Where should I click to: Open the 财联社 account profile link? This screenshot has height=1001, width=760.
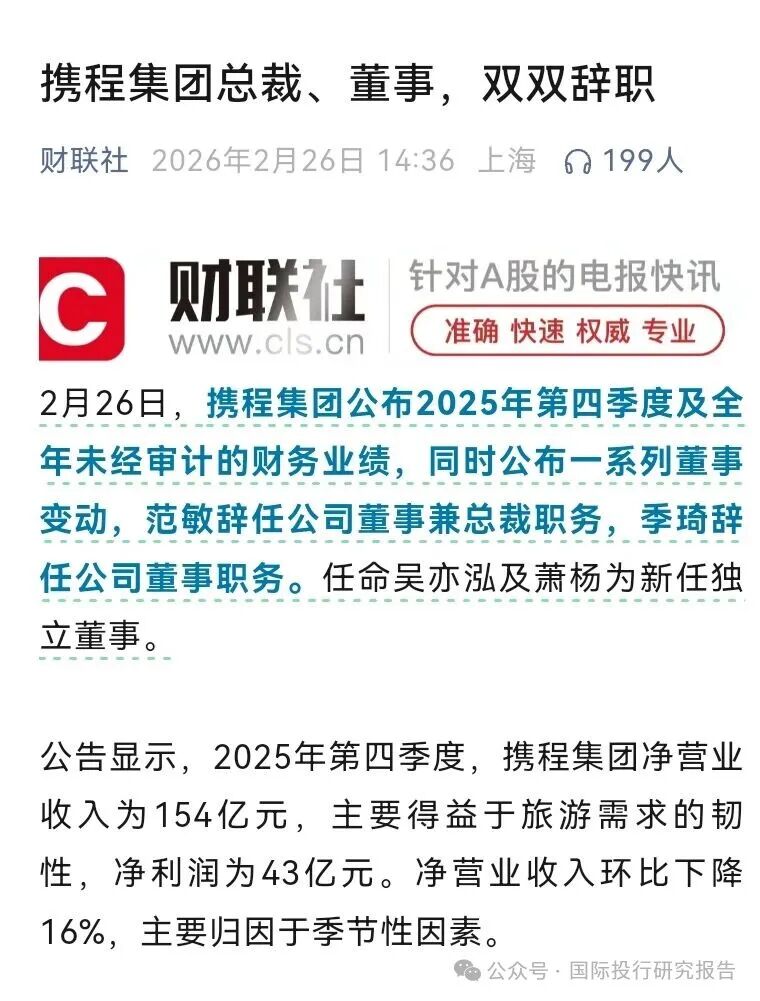(85, 160)
